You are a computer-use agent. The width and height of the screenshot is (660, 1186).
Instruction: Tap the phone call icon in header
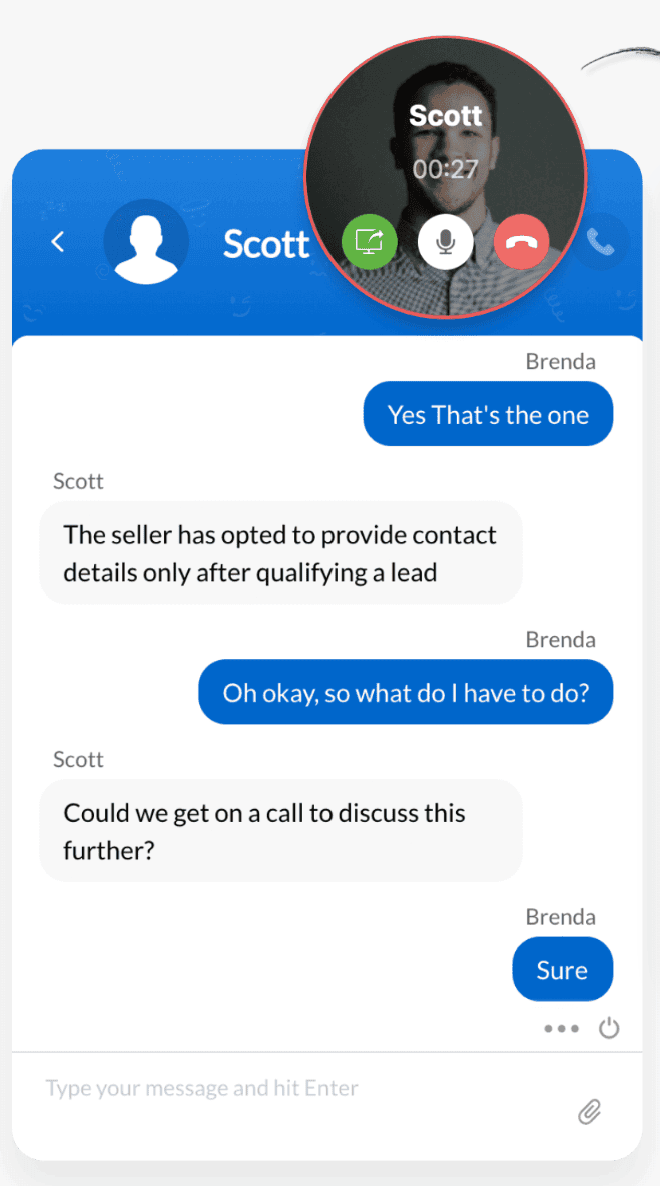[601, 242]
